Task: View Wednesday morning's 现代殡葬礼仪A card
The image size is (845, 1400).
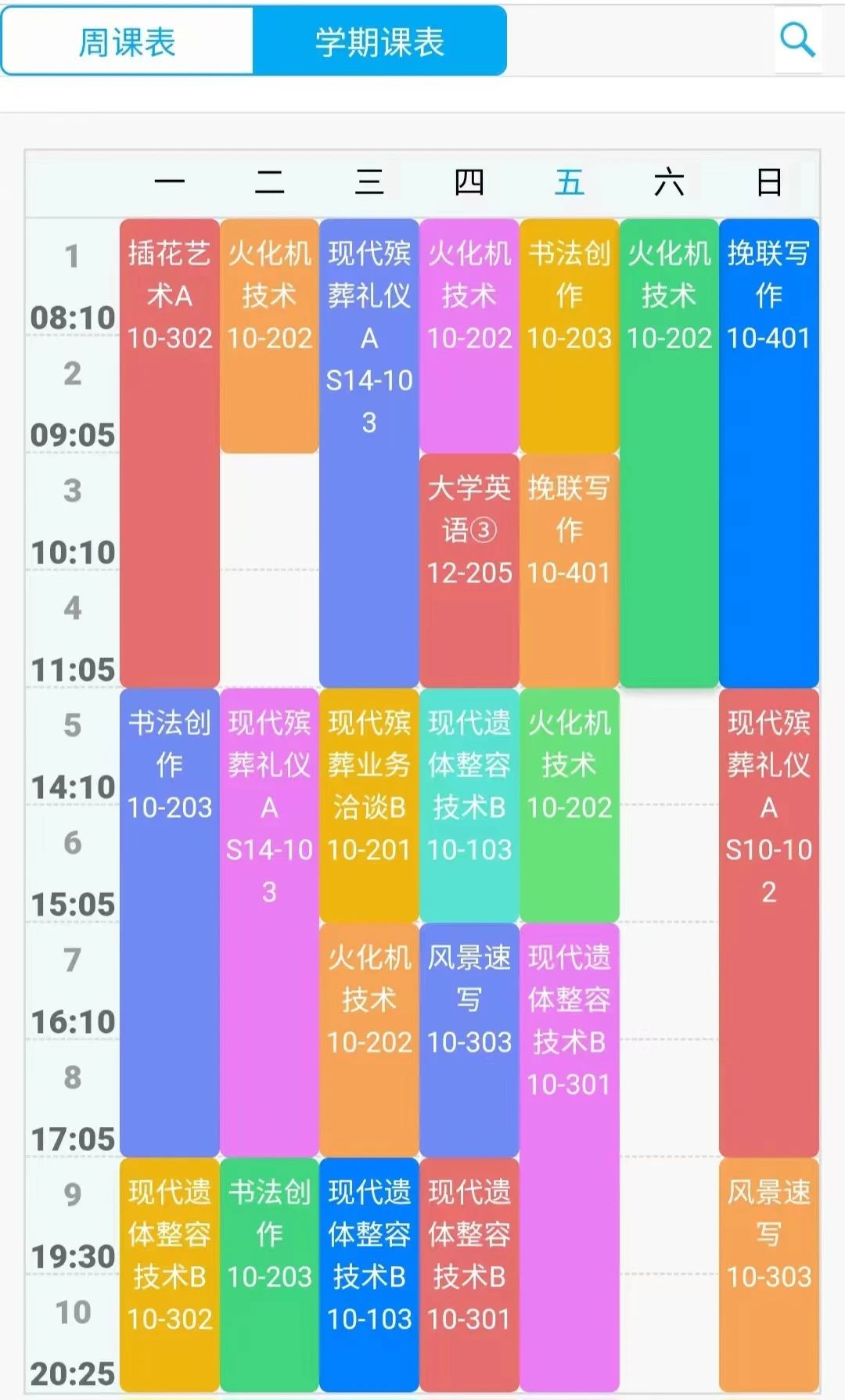Action: [x=369, y=452]
